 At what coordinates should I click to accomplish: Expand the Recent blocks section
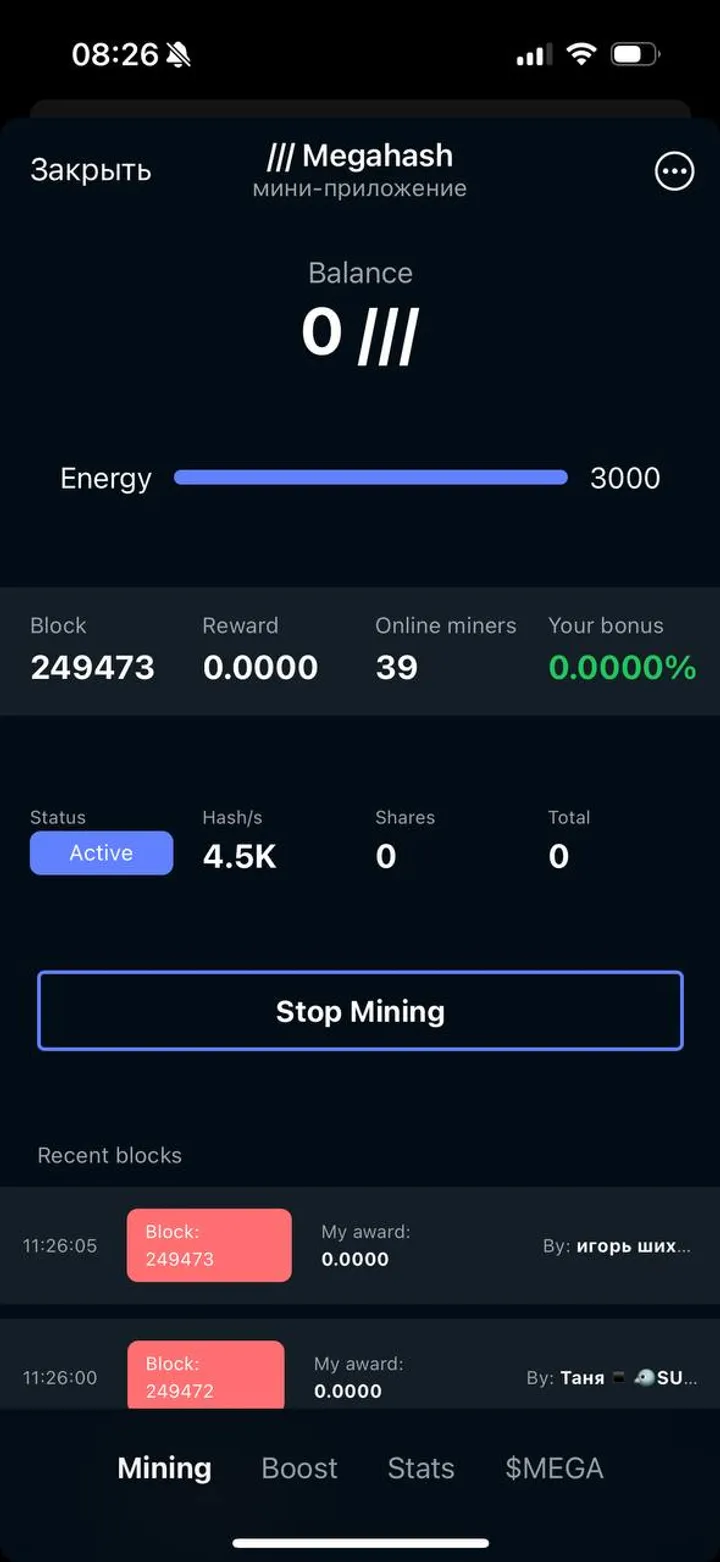click(x=110, y=1155)
